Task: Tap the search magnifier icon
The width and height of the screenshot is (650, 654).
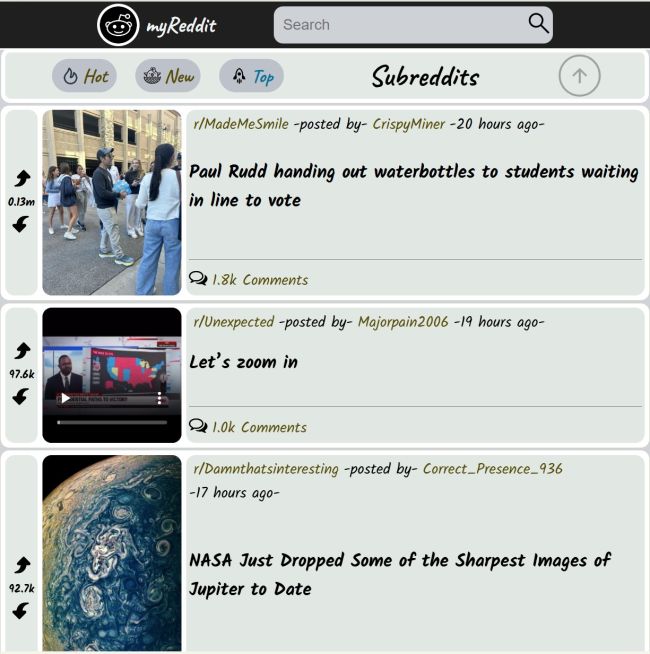Action: pyautogui.click(x=538, y=24)
